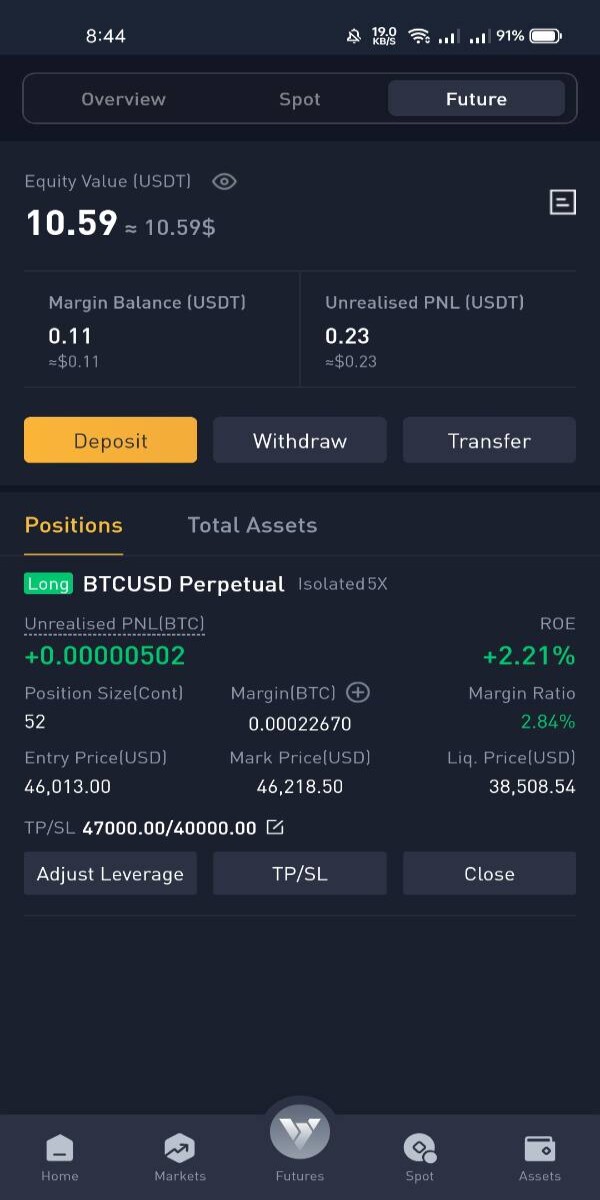Image resolution: width=600 pixels, height=1200 pixels.
Task: Open Spot in bottom navigation
Action: (420, 1158)
